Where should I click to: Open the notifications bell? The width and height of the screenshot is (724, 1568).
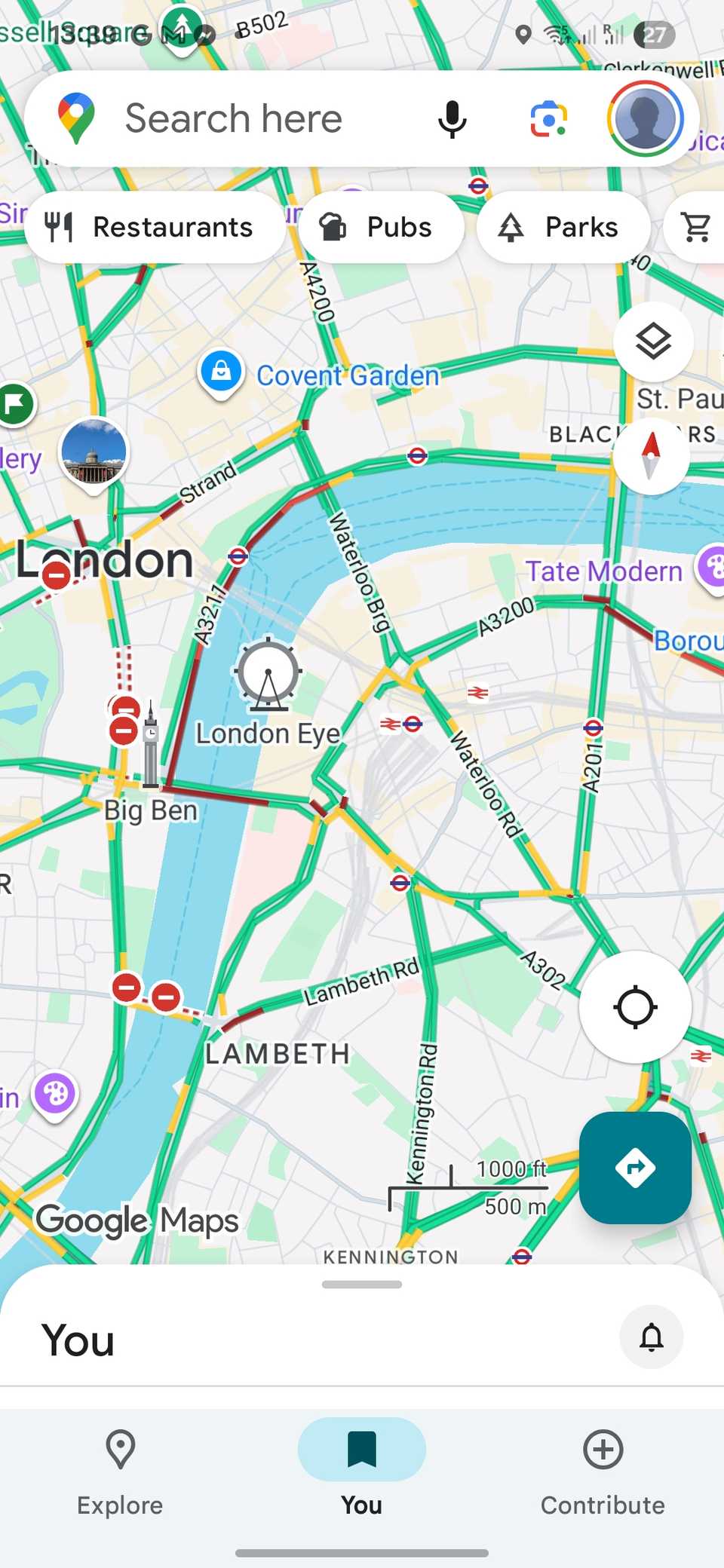click(x=651, y=1337)
